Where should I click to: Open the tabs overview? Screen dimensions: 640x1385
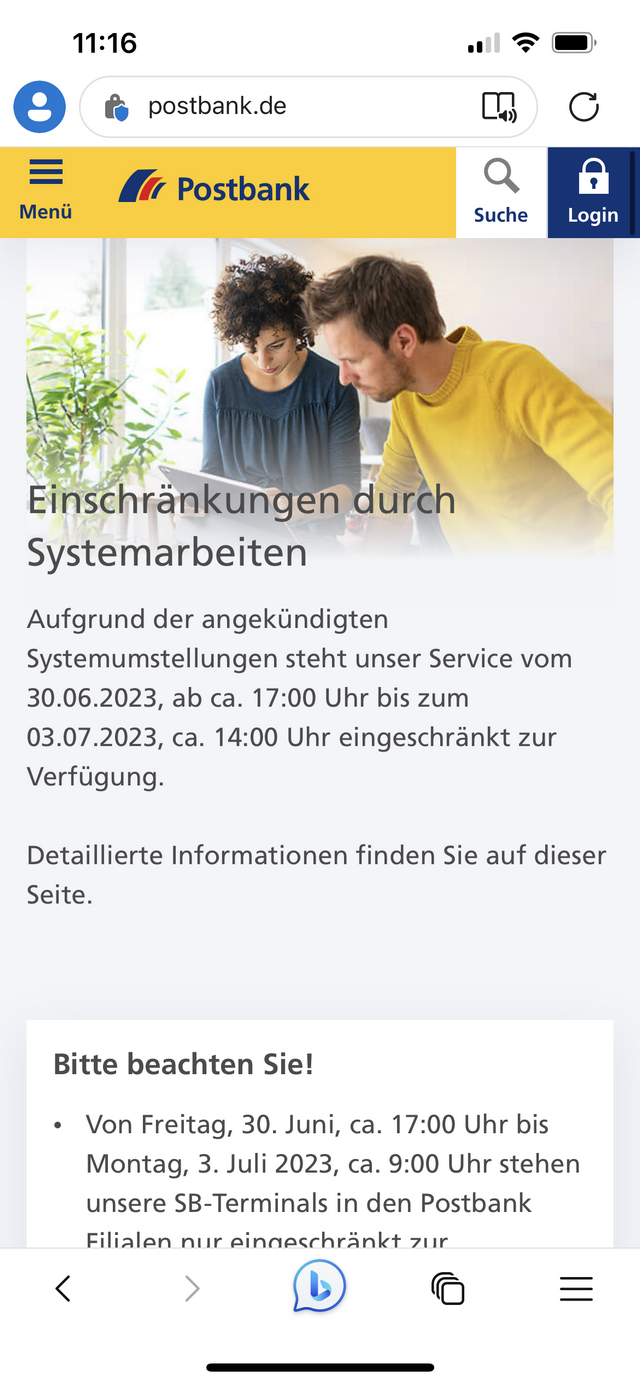point(448,1289)
